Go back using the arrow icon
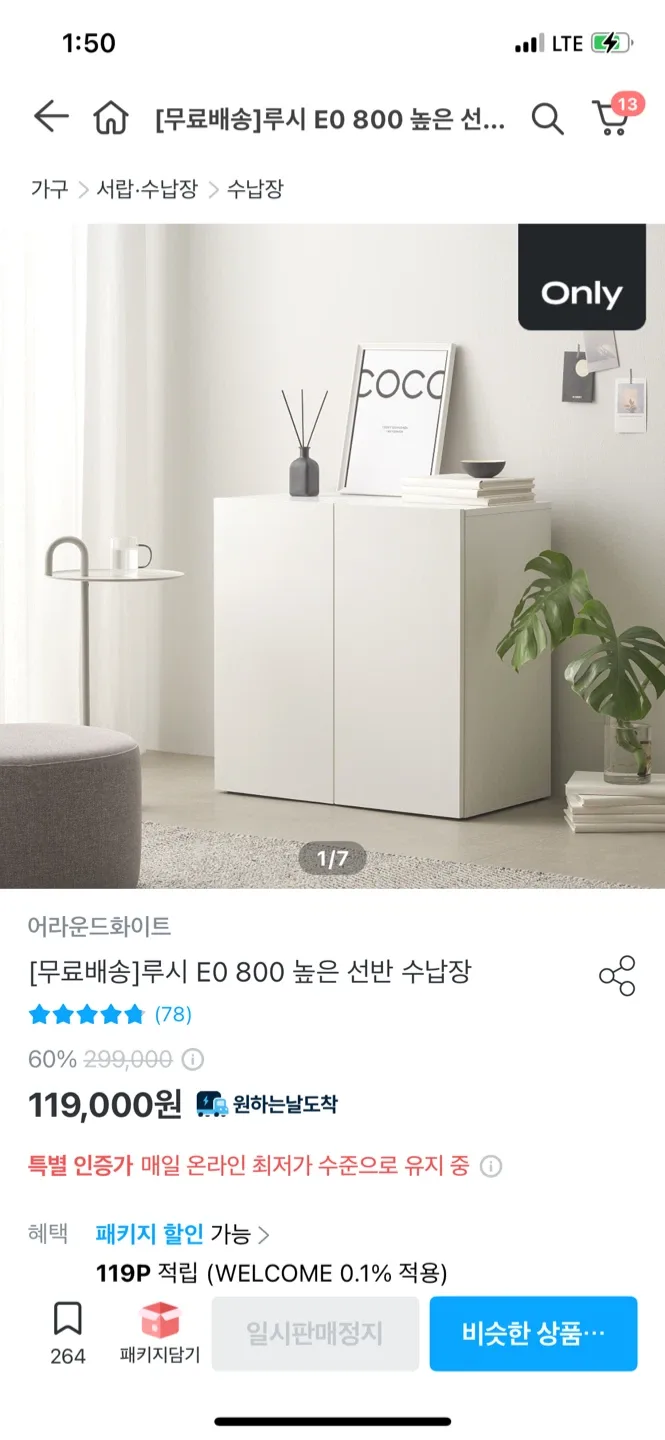The height and width of the screenshot is (1440, 665). tap(50, 118)
